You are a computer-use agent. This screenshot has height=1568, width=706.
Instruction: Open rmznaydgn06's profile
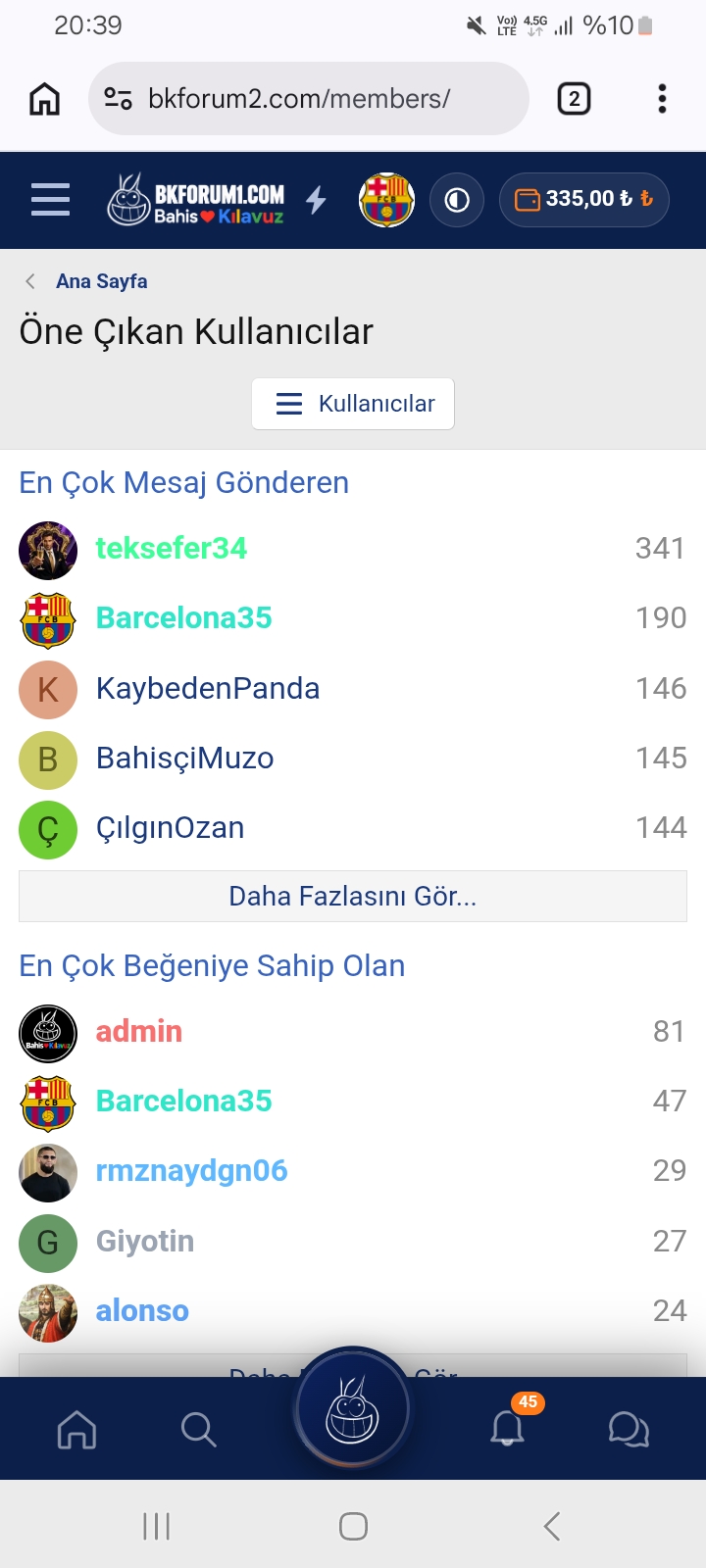tap(191, 1171)
